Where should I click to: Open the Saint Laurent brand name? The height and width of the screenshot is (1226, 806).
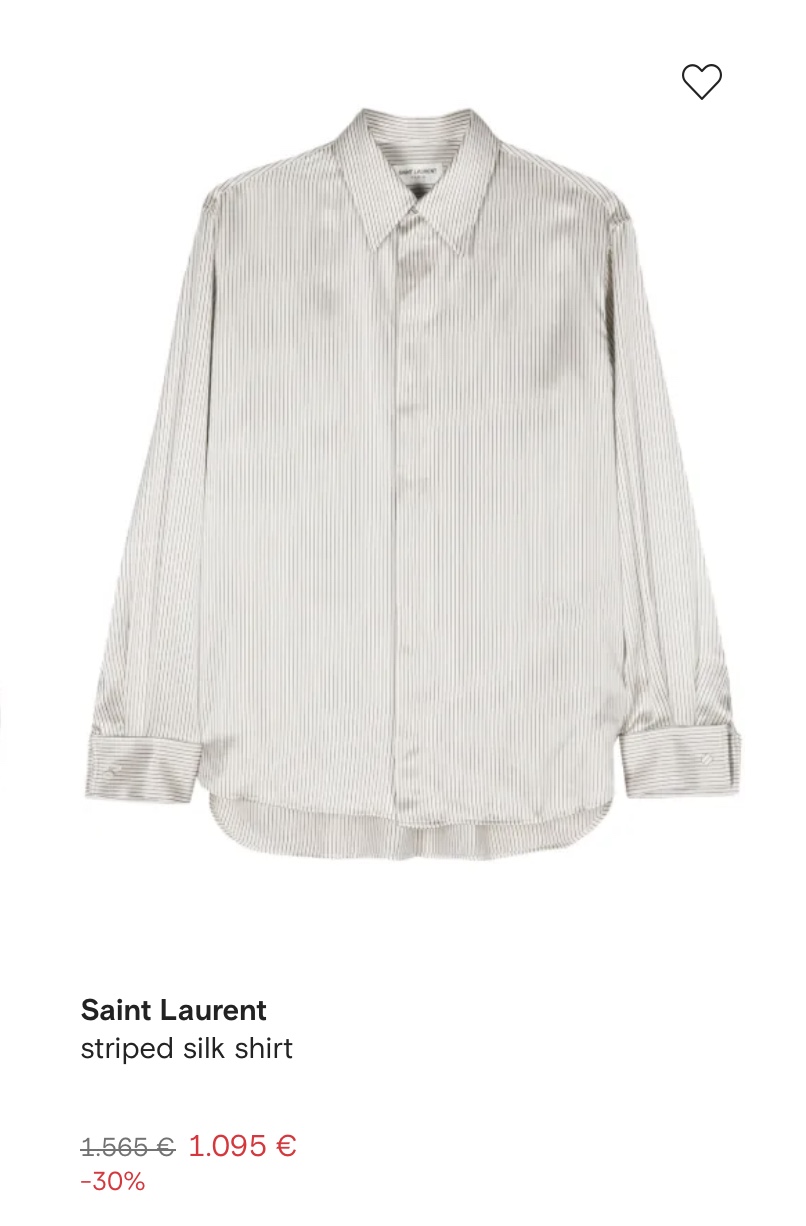coord(173,1011)
